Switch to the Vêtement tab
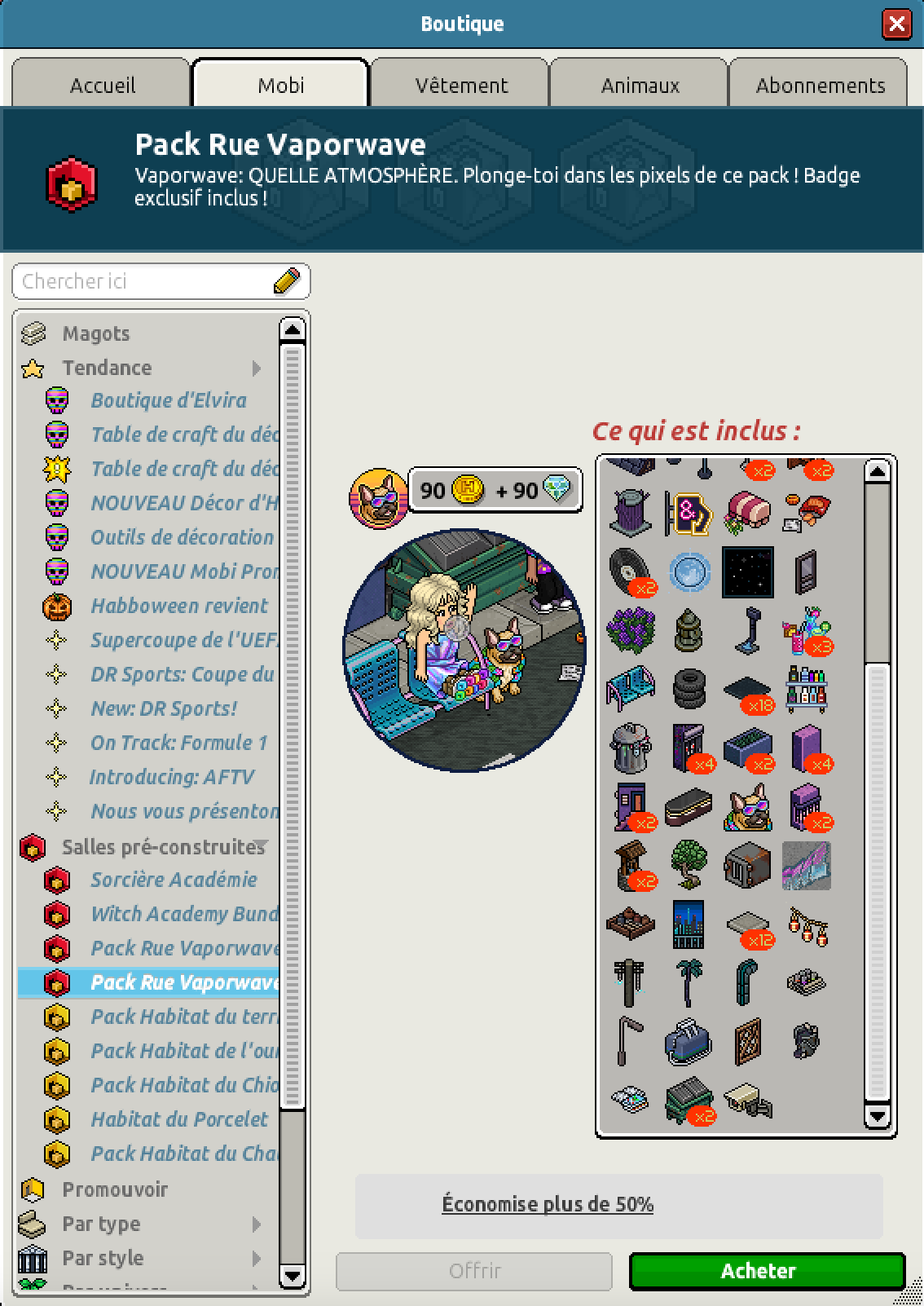This screenshot has width=924, height=1306. click(461, 85)
